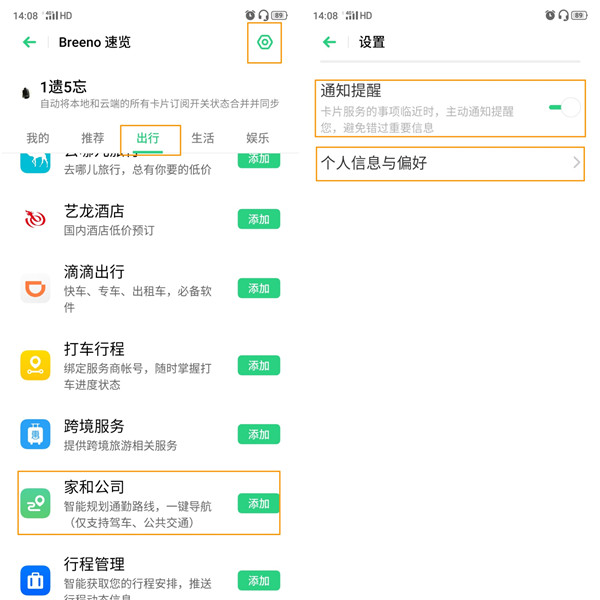Open the settings gear on Breeno 速览

265,42
